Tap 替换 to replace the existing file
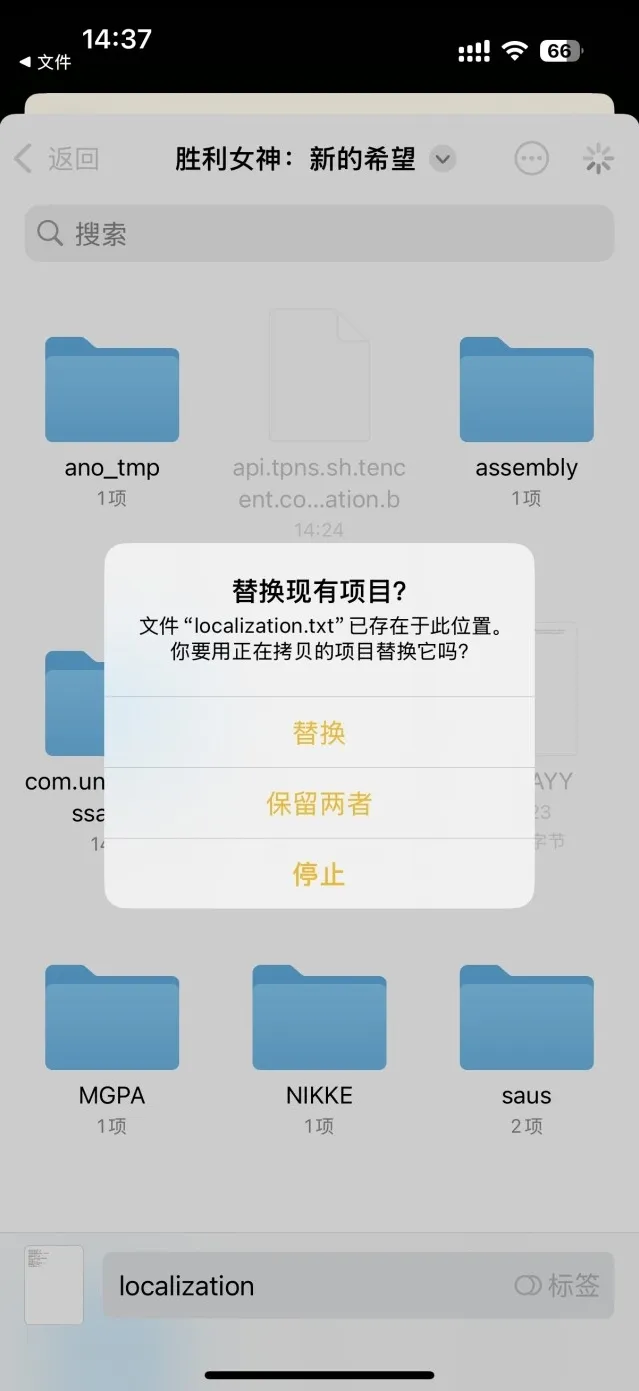 [x=319, y=733]
